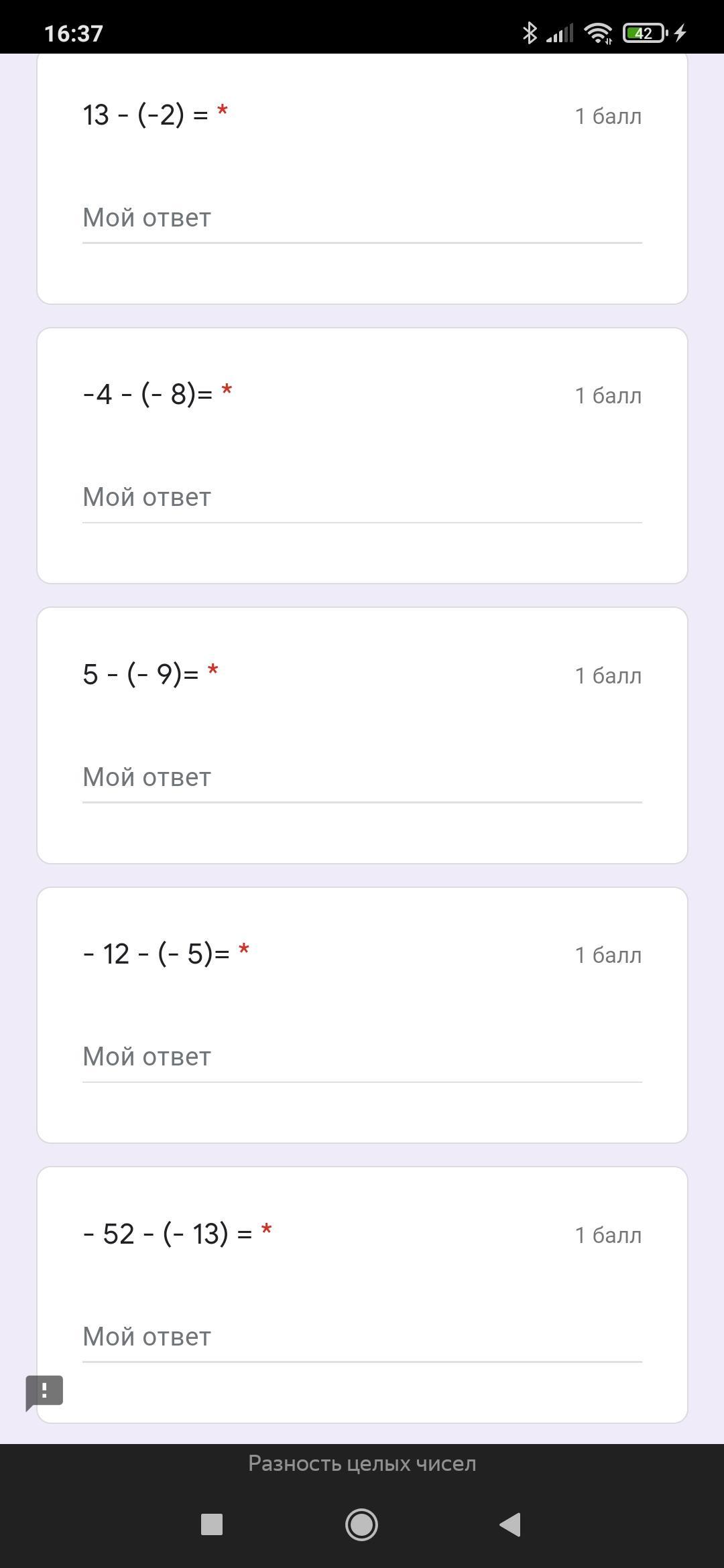Open recent apps with the square button
This screenshot has width=724, height=1568.
point(212,1524)
